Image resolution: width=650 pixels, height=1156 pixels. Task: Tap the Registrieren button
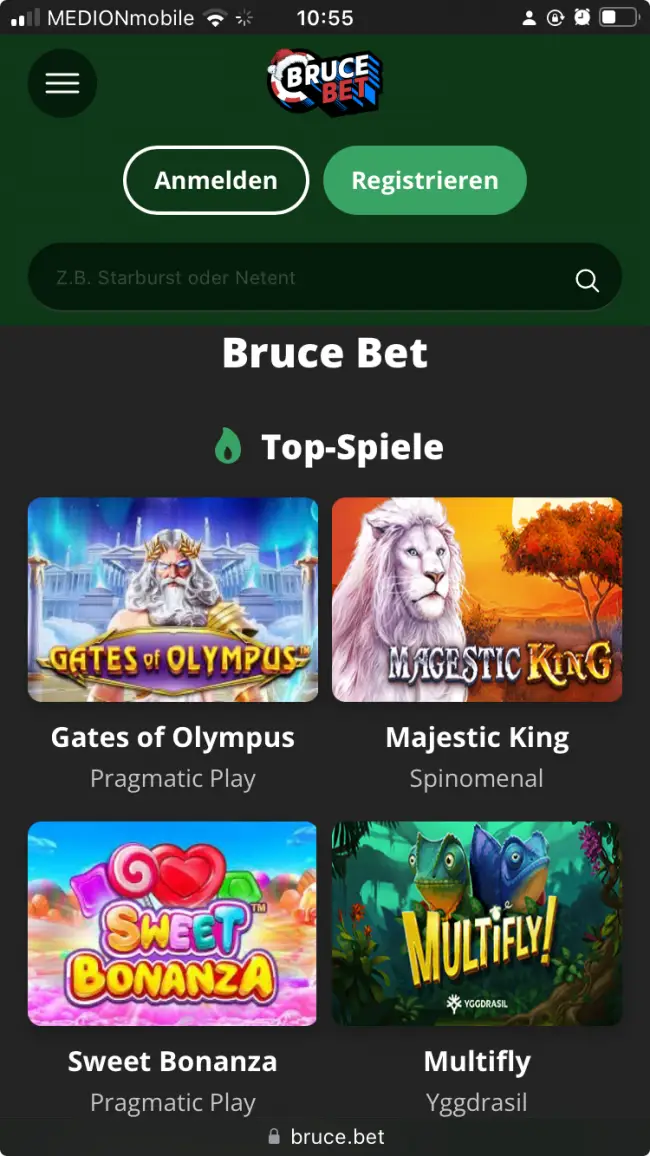coord(424,180)
